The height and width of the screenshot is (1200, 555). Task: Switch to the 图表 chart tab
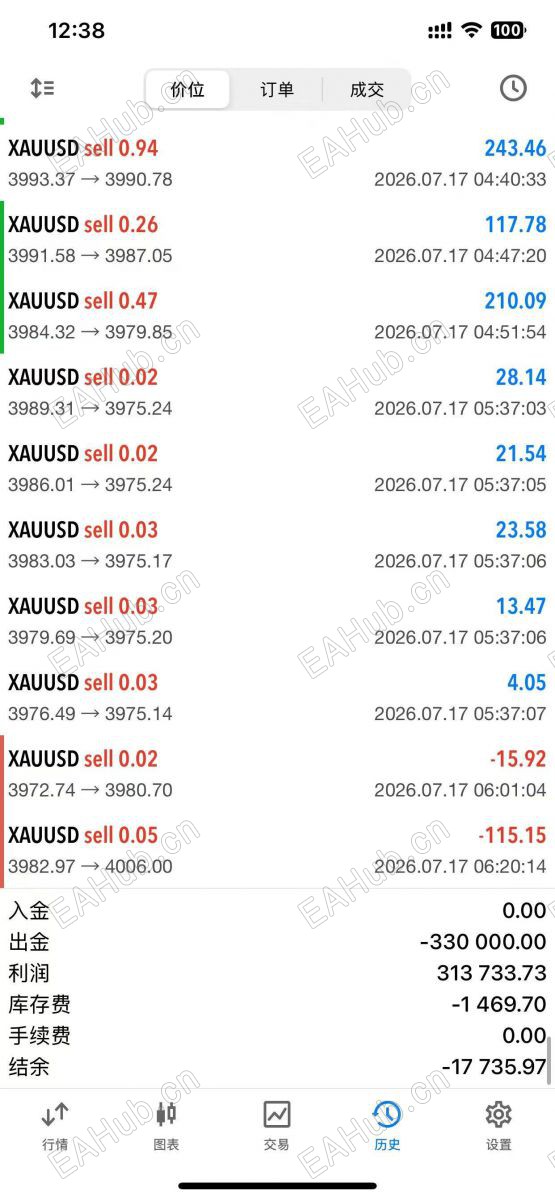(x=166, y=1126)
